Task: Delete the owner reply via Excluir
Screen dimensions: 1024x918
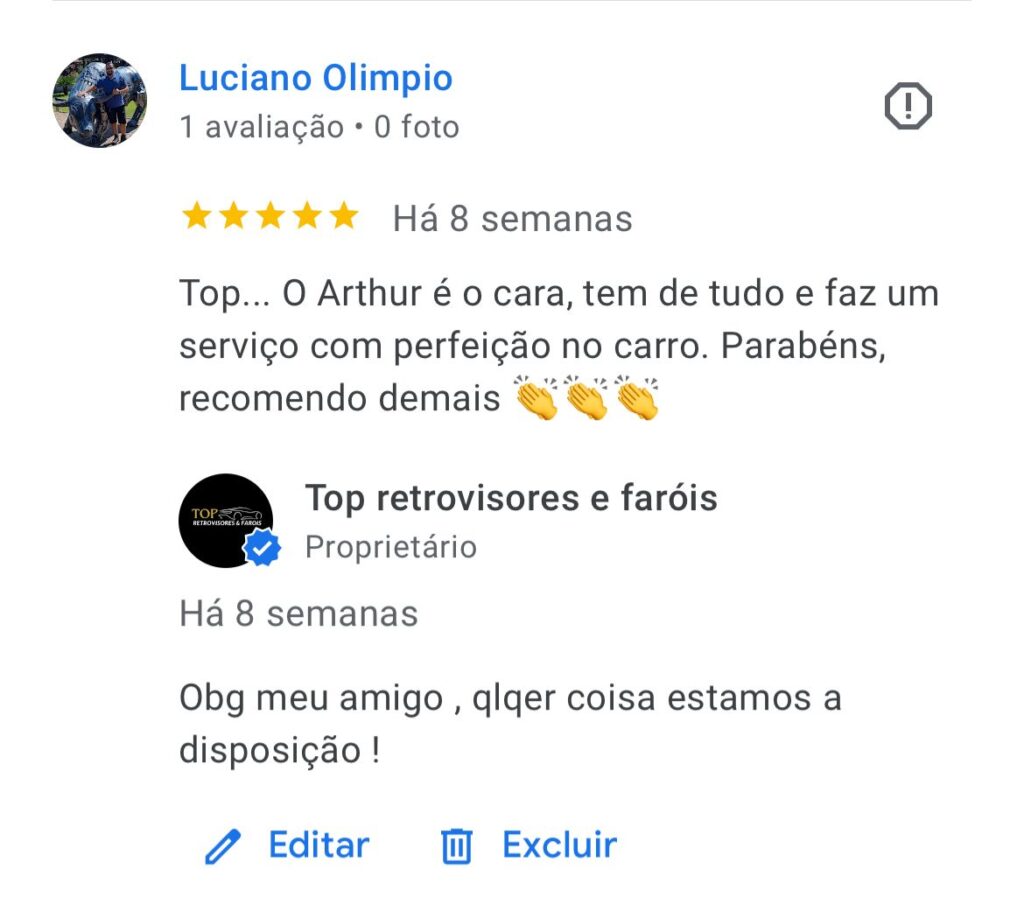Action: [529, 846]
